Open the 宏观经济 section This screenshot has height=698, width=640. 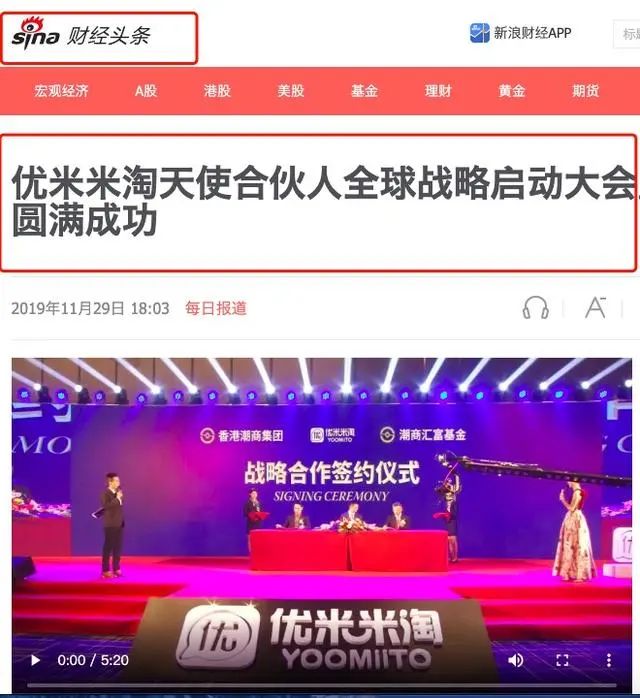point(61,91)
